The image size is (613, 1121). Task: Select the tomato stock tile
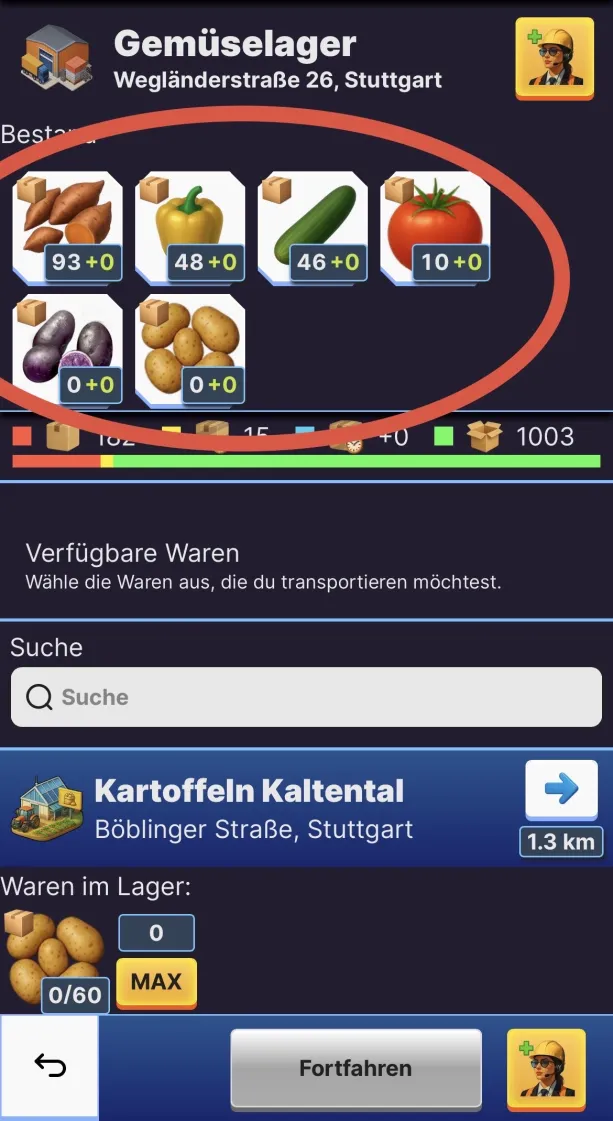pyautogui.click(x=436, y=228)
